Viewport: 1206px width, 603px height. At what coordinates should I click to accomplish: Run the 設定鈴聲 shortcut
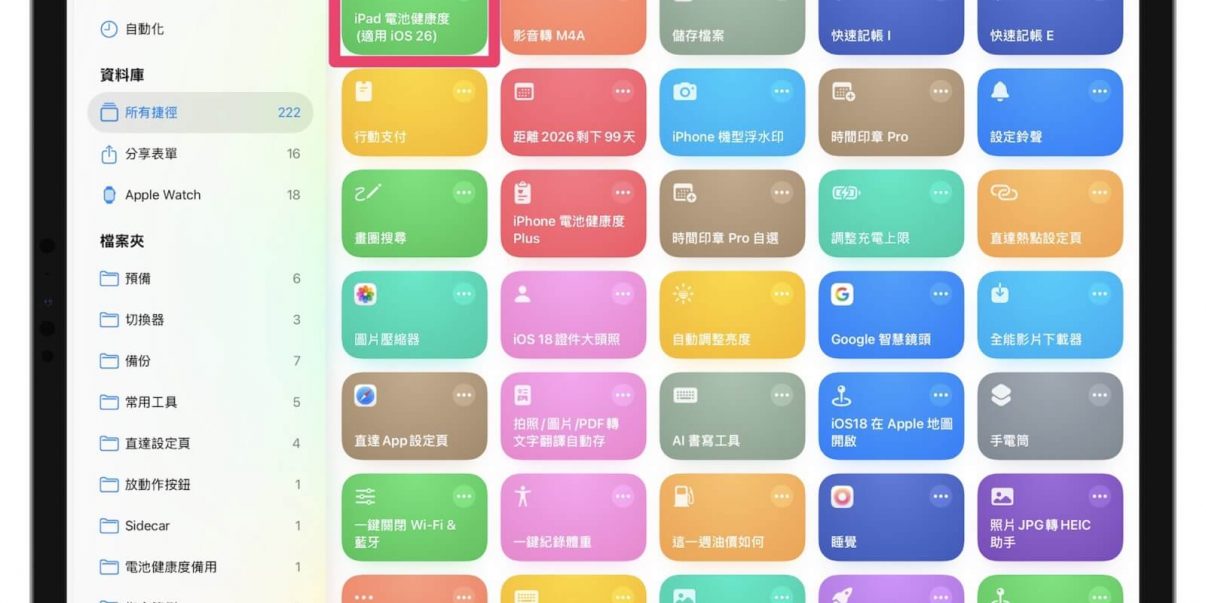coord(1040,125)
